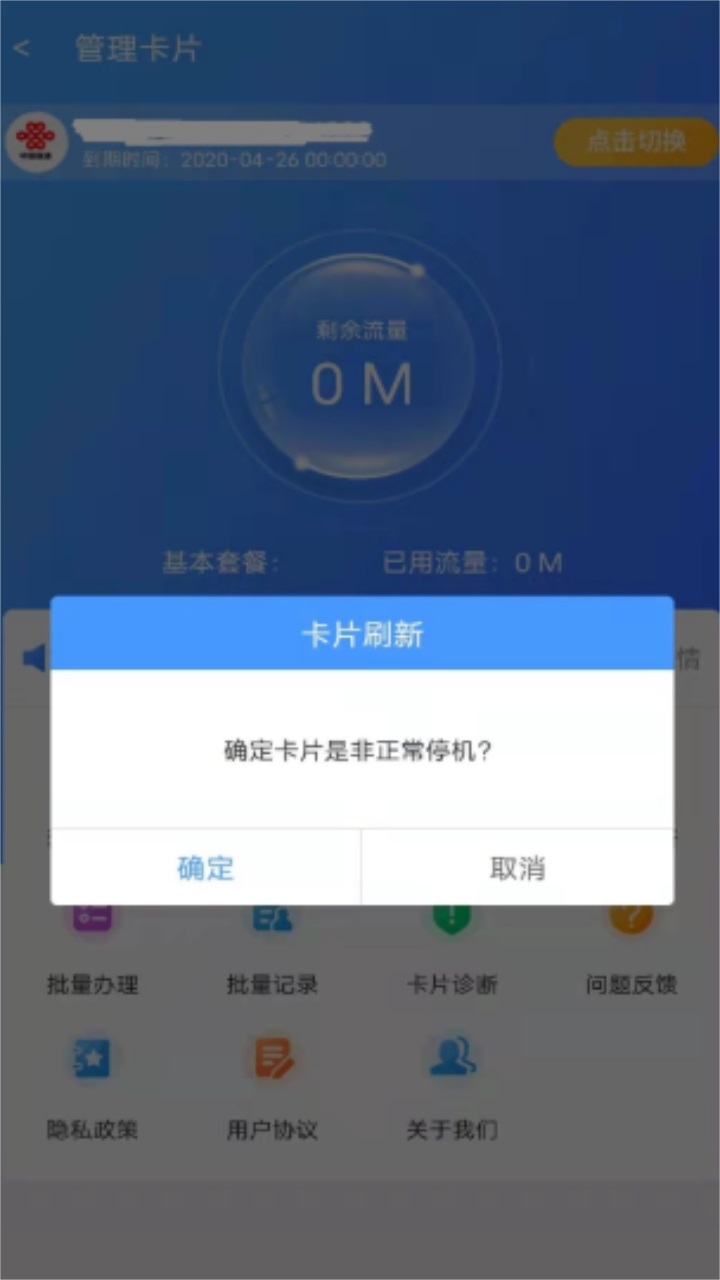Open 问题反馈 feedback
This screenshot has width=720, height=1280.
(x=632, y=950)
